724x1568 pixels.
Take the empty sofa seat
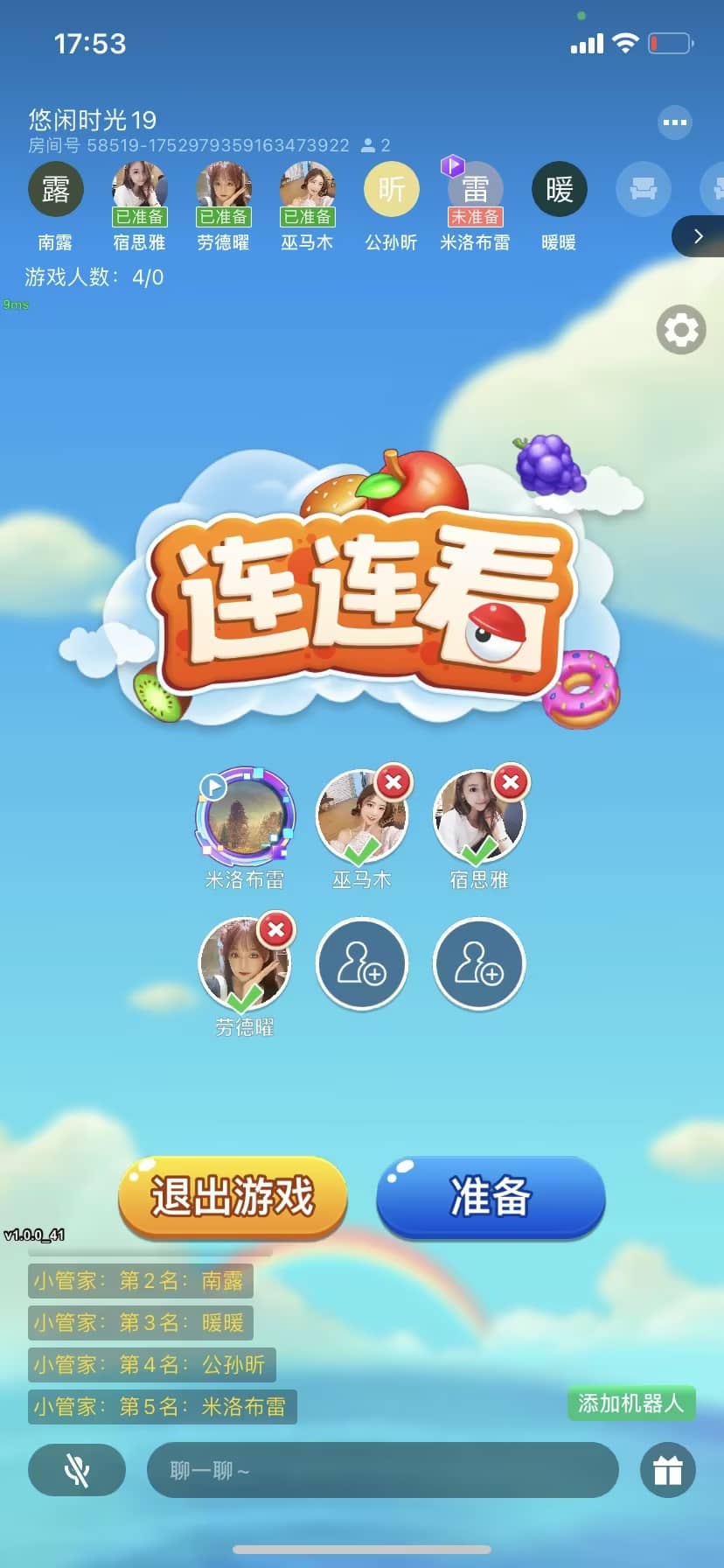pyautogui.click(x=643, y=190)
